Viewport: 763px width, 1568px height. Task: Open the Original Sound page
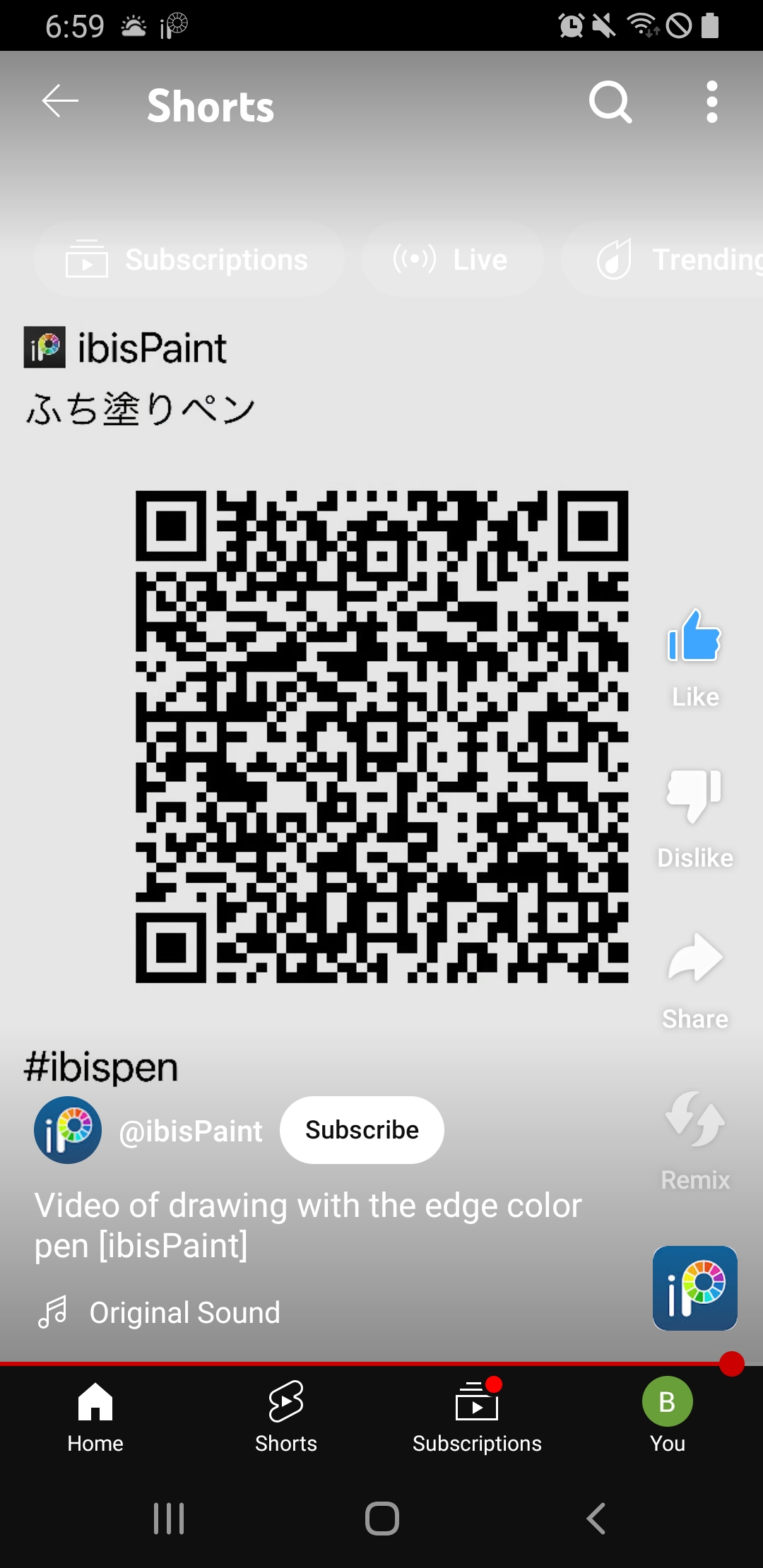(184, 1313)
